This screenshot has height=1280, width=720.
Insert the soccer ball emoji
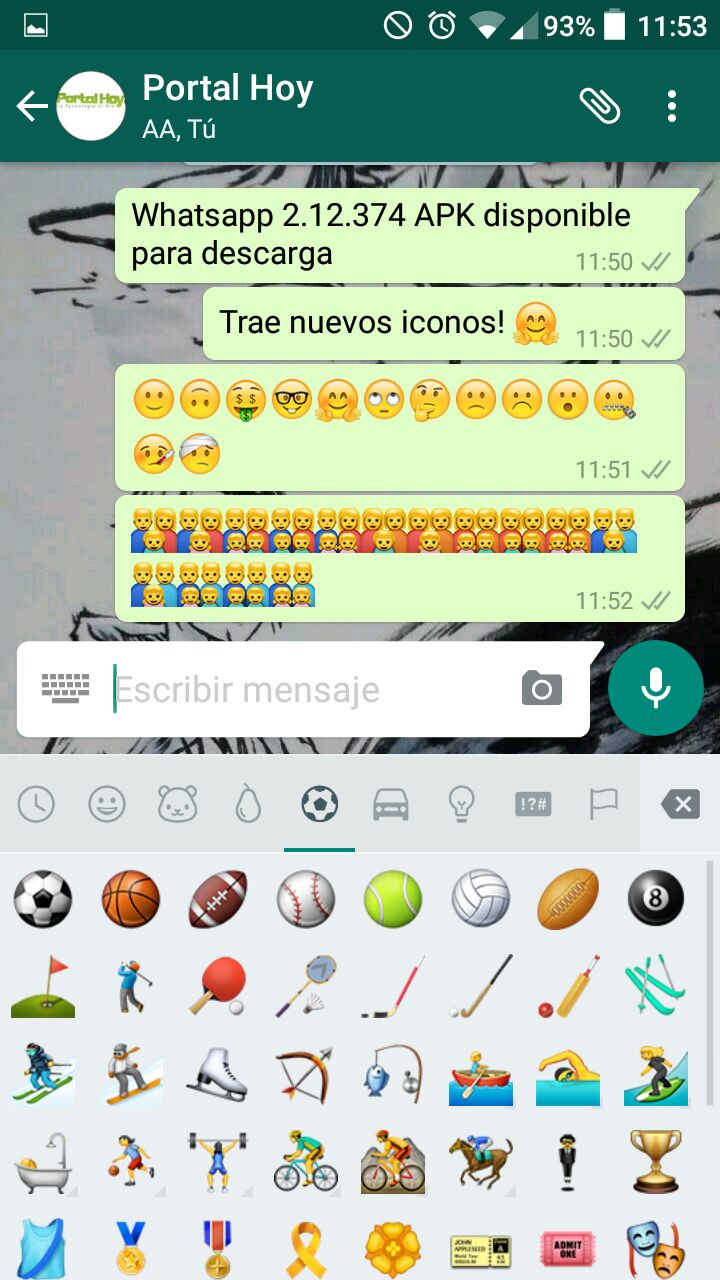tap(43, 898)
